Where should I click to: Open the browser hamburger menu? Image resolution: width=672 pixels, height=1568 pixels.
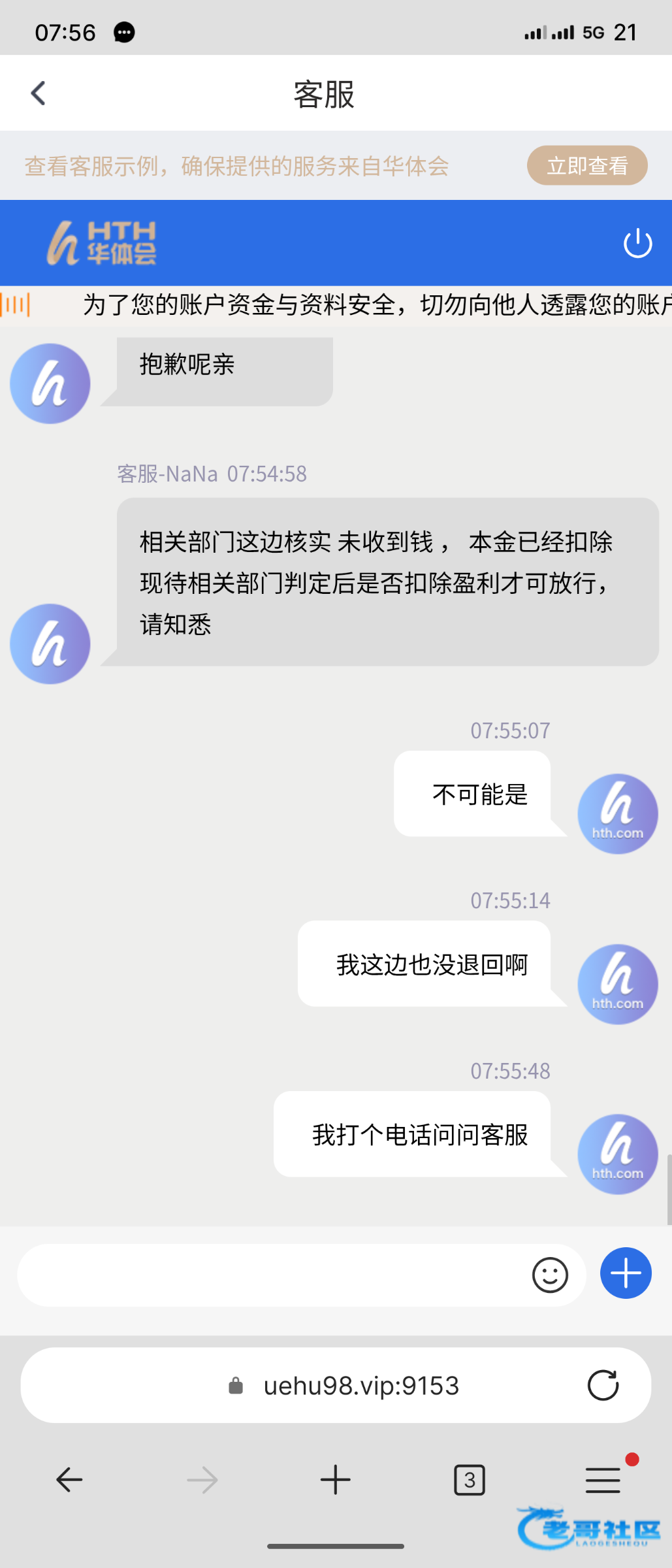(x=603, y=1480)
